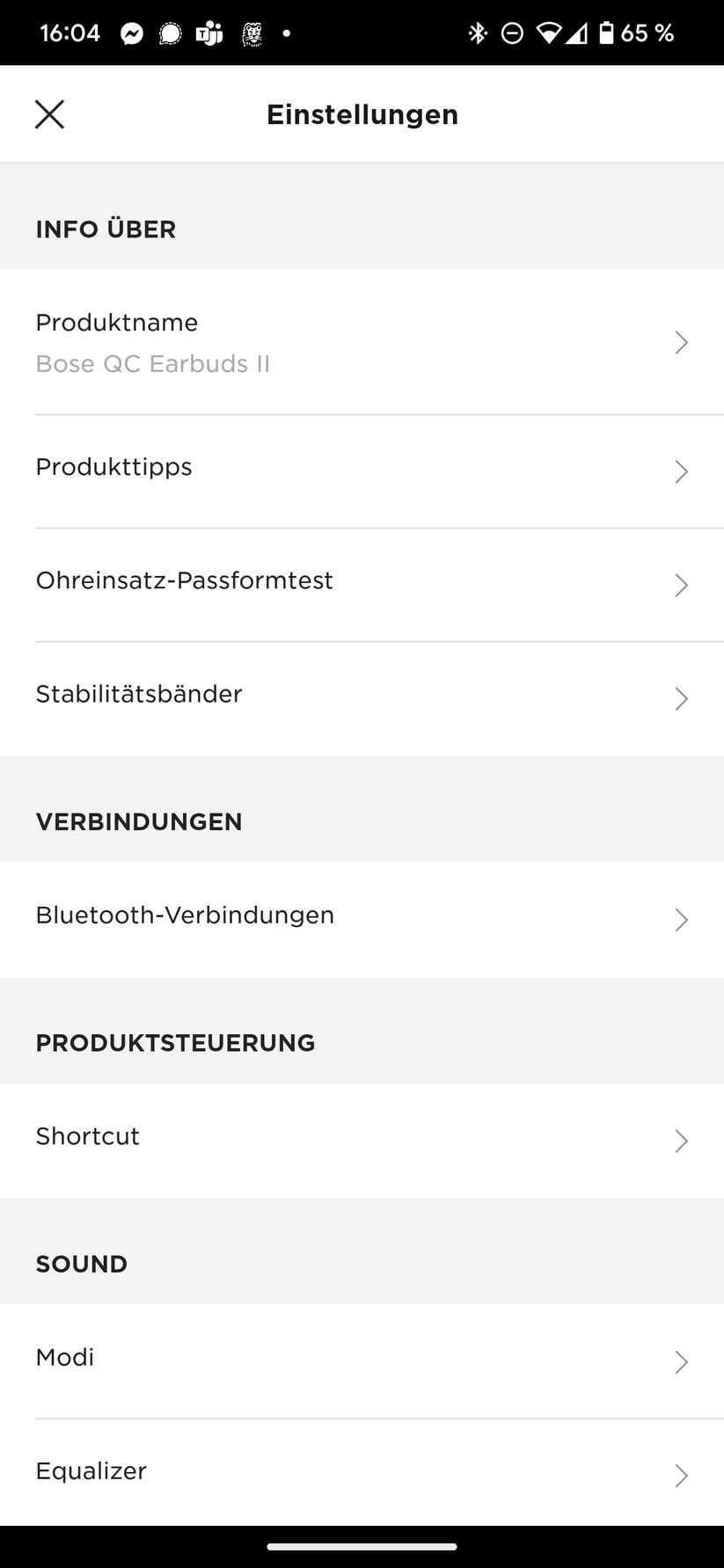The image size is (724, 1568).
Task: Open Stabilitätsbänder settings
Action: click(x=361, y=697)
